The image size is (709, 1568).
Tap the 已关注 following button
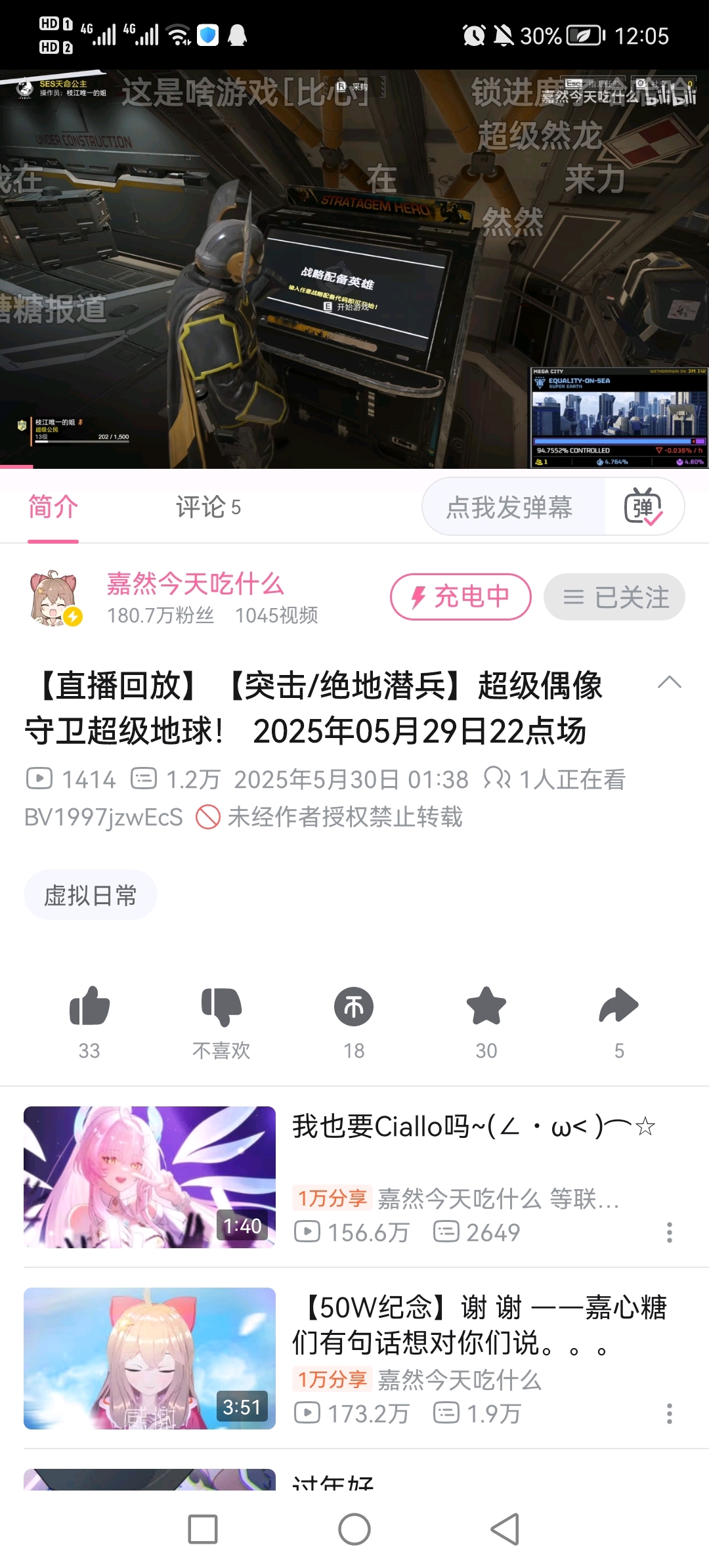click(x=614, y=597)
